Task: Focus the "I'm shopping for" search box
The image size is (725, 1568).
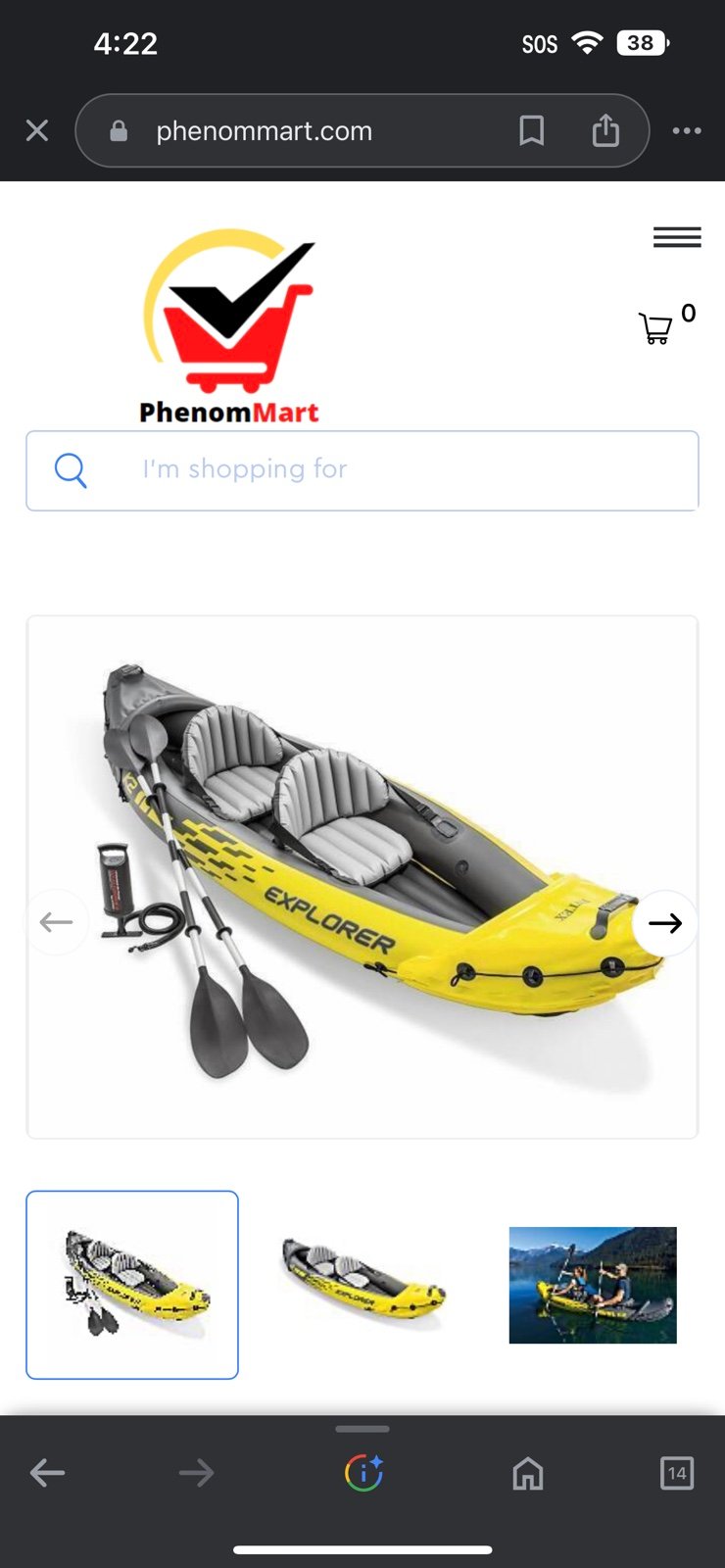Action: coord(362,470)
